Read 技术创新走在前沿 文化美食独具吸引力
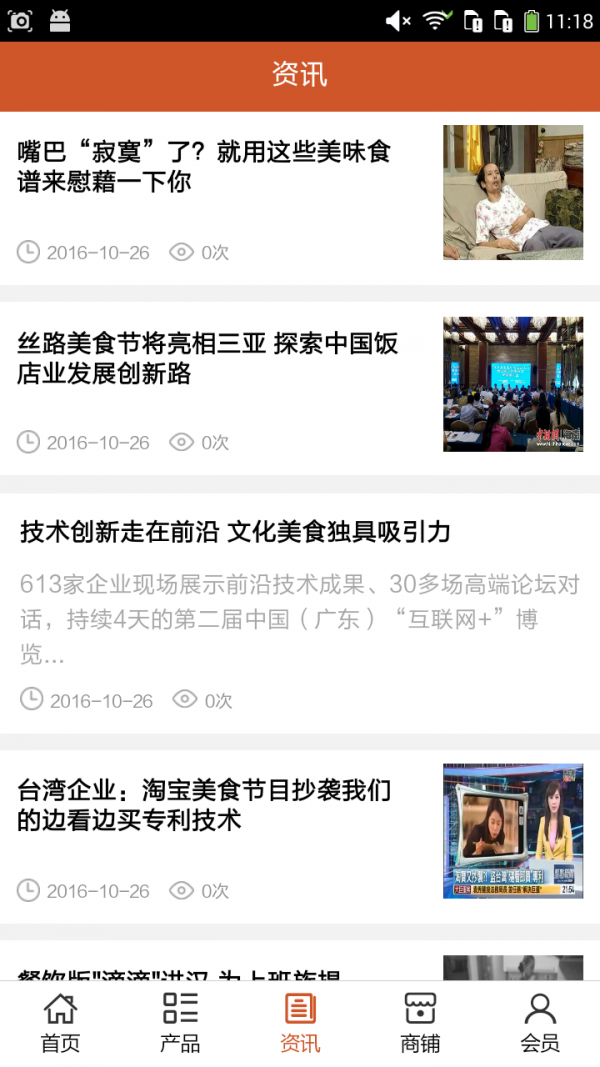 pyautogui.click(x=235, y=532)
